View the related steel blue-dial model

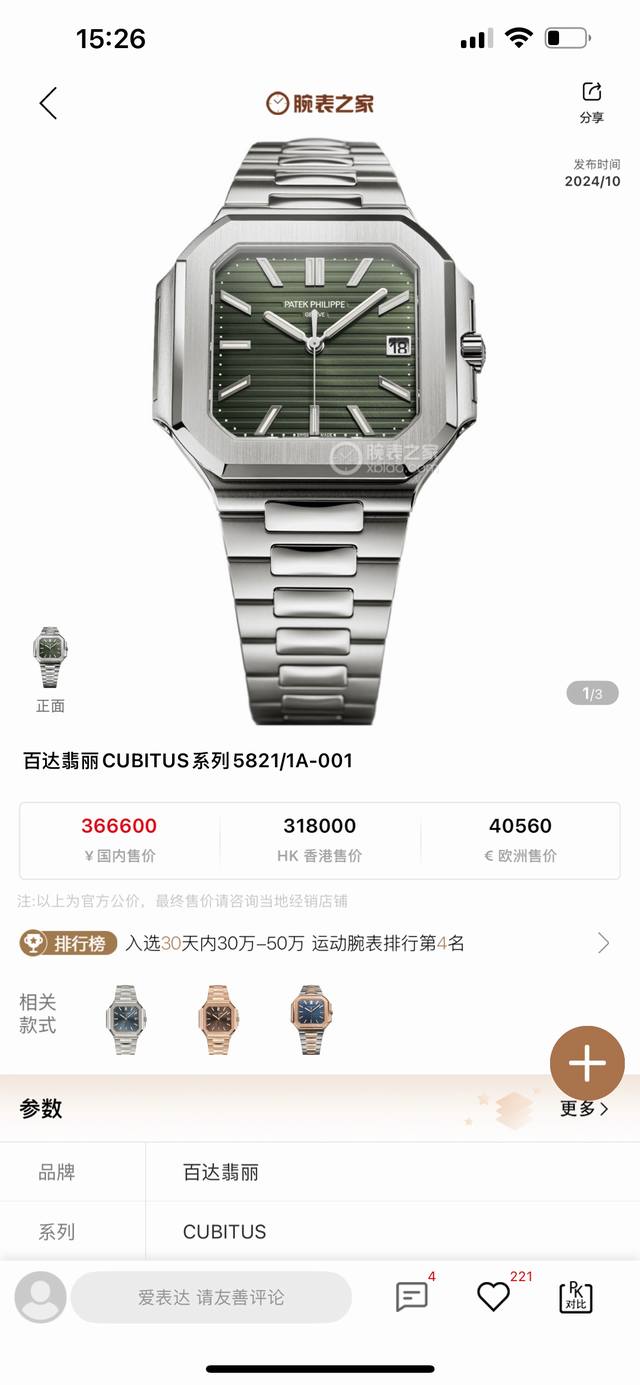[127, 1019]
